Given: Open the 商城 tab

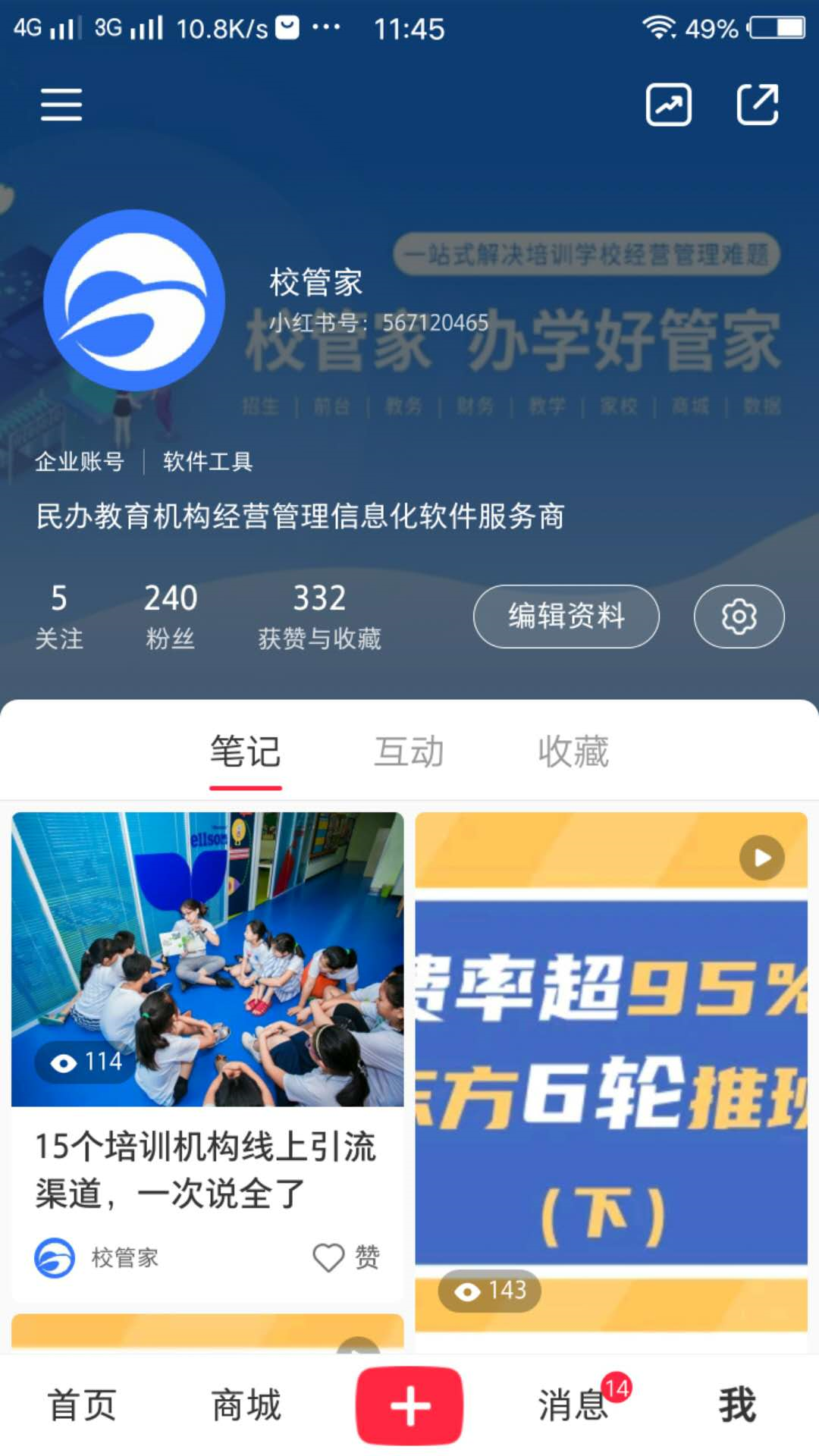Looking at the screenshot, I should [246, 1405].
